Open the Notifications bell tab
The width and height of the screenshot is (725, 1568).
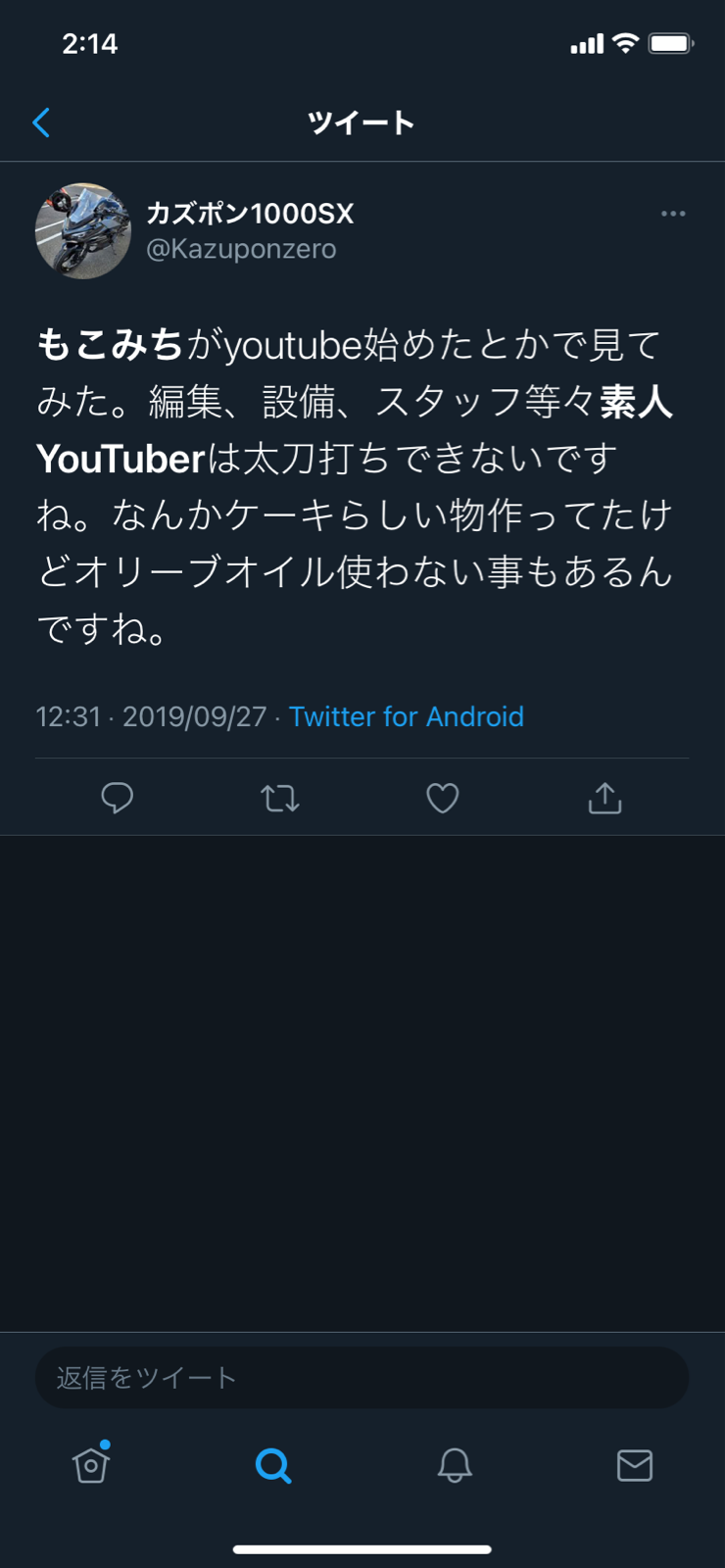[455, 1465]
